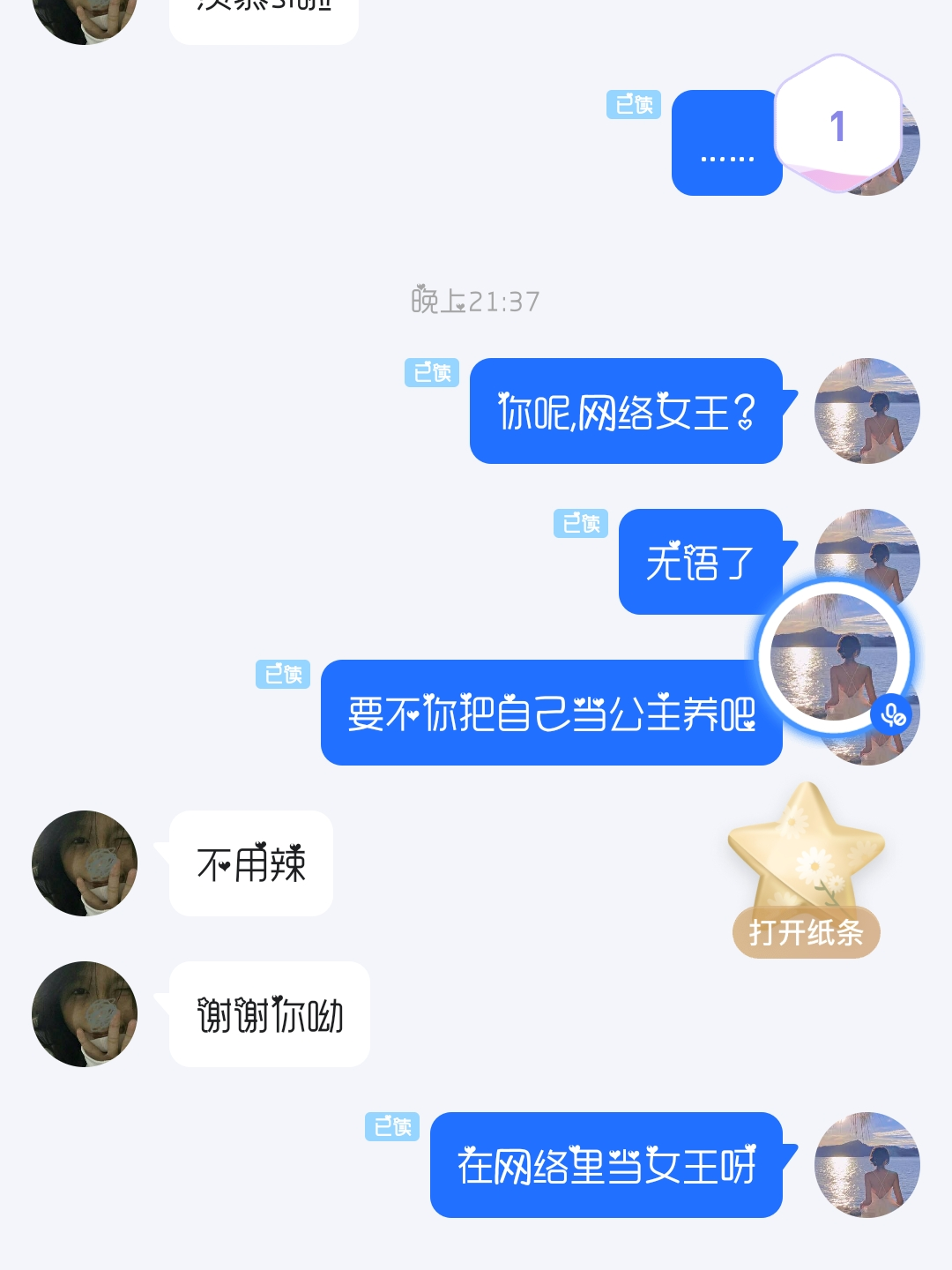The width and height of the screenshot is (952, 1270).
Task: Tap the floating circular avatar bubble
Action: [x=833, y=657]
